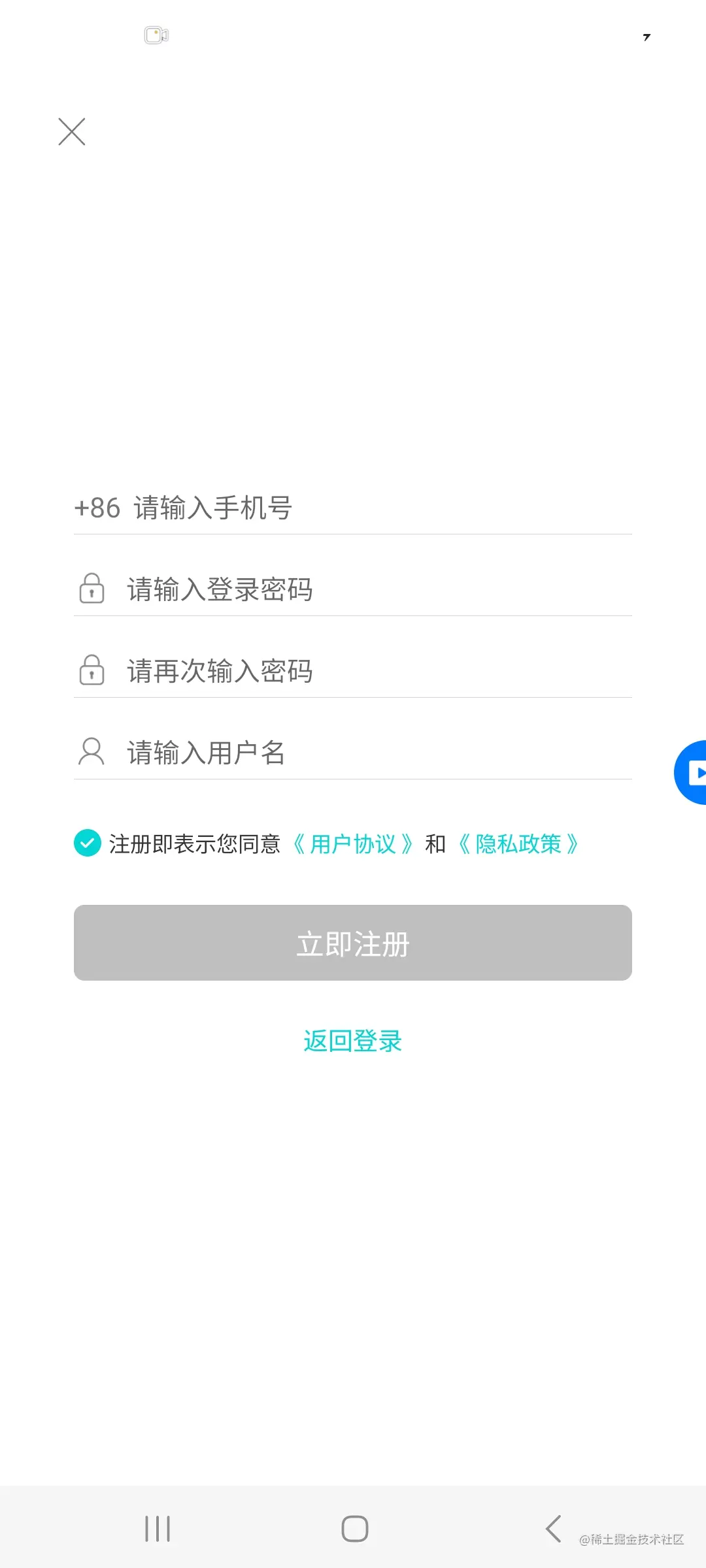This screenshot has width=706, height=1568.
Task: Open the 用户协议 link
Action: coord(353,844)
